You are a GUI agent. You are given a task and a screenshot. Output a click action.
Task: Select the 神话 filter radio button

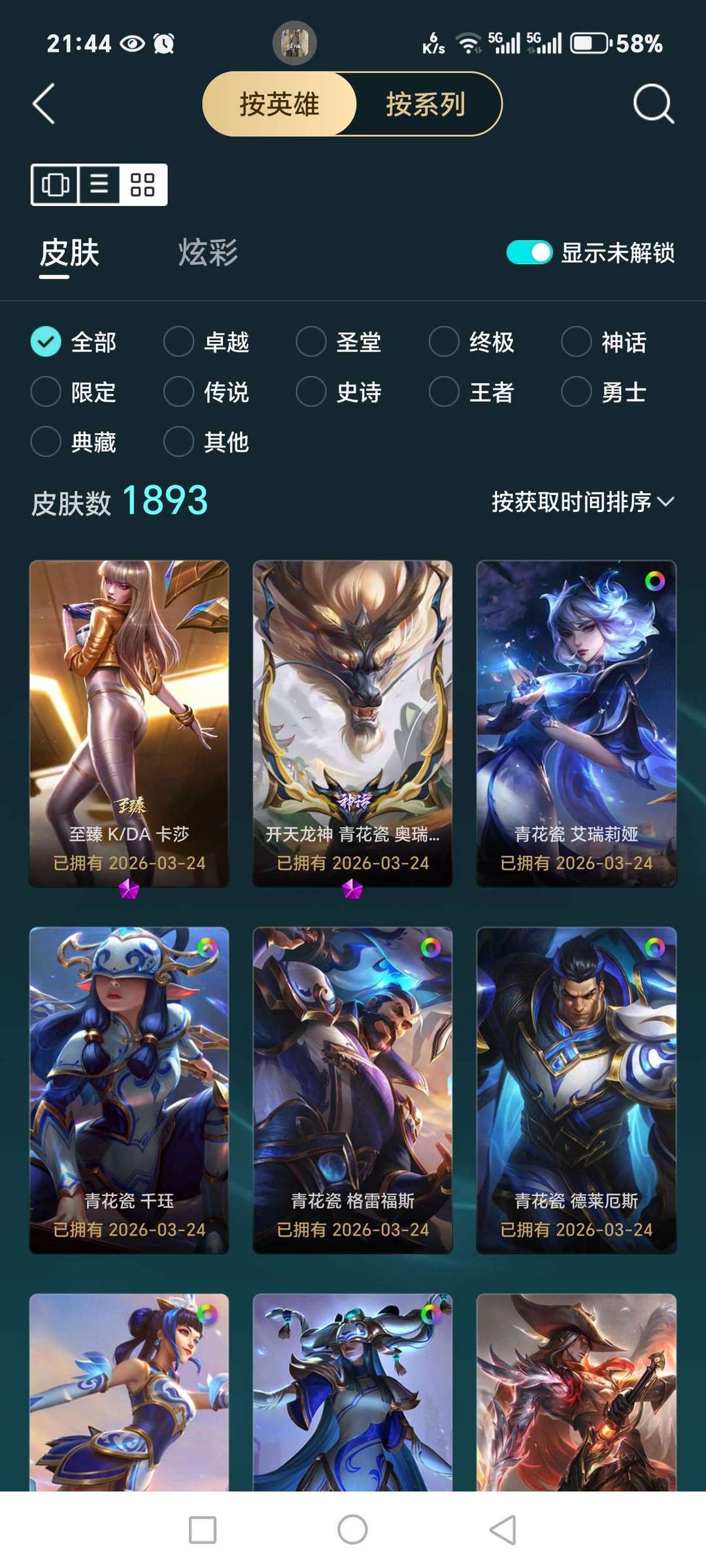point(575,342)
